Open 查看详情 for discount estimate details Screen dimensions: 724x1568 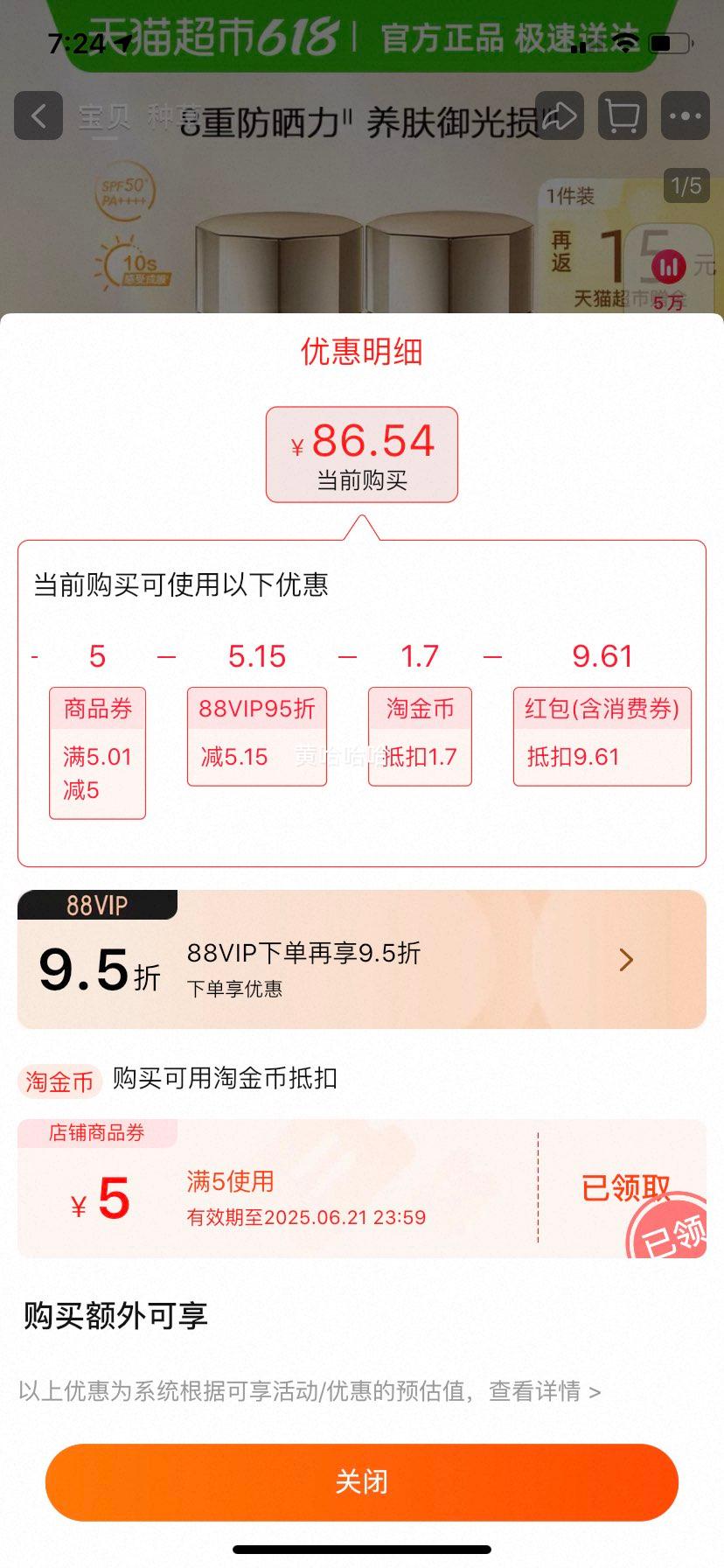(544, 1391)
